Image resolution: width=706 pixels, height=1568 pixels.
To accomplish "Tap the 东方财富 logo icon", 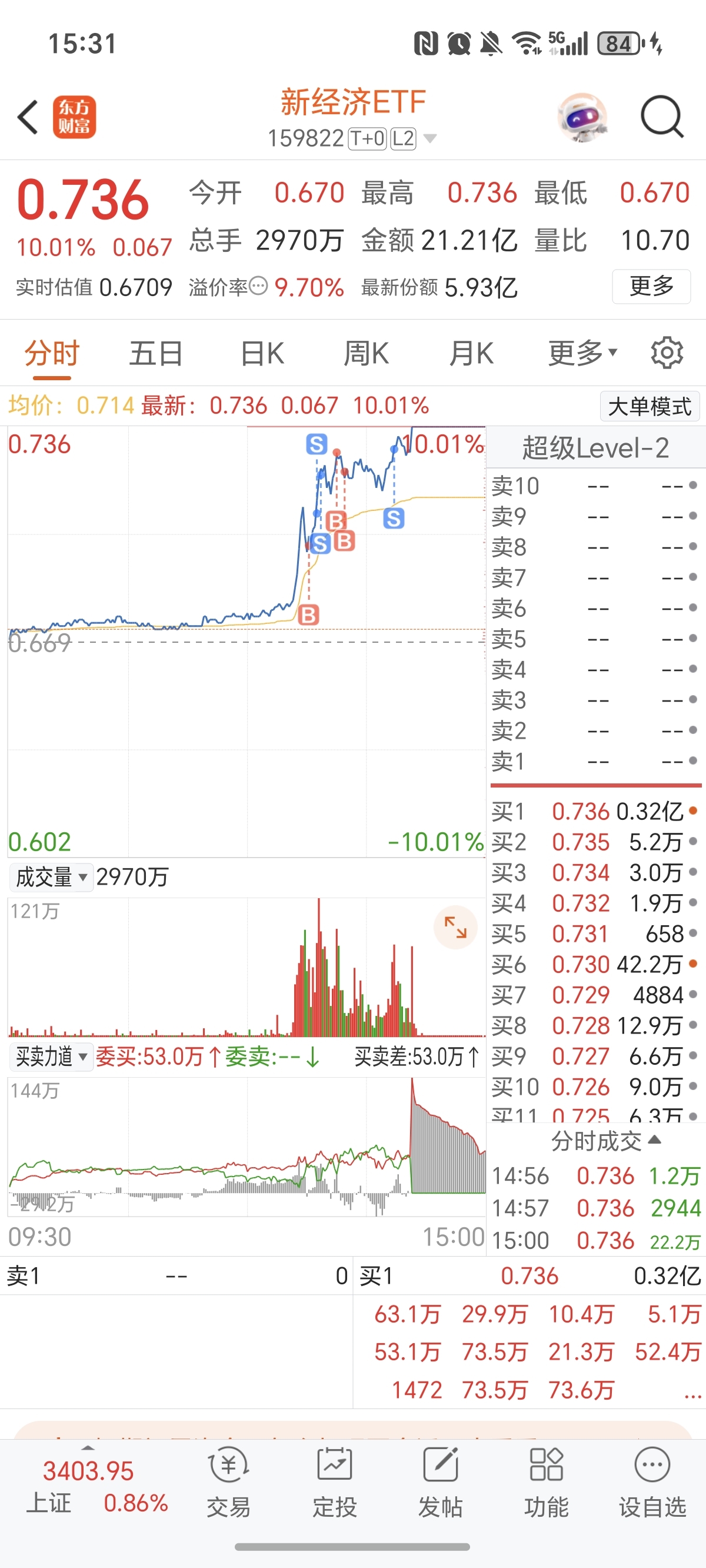I will 74,117.
